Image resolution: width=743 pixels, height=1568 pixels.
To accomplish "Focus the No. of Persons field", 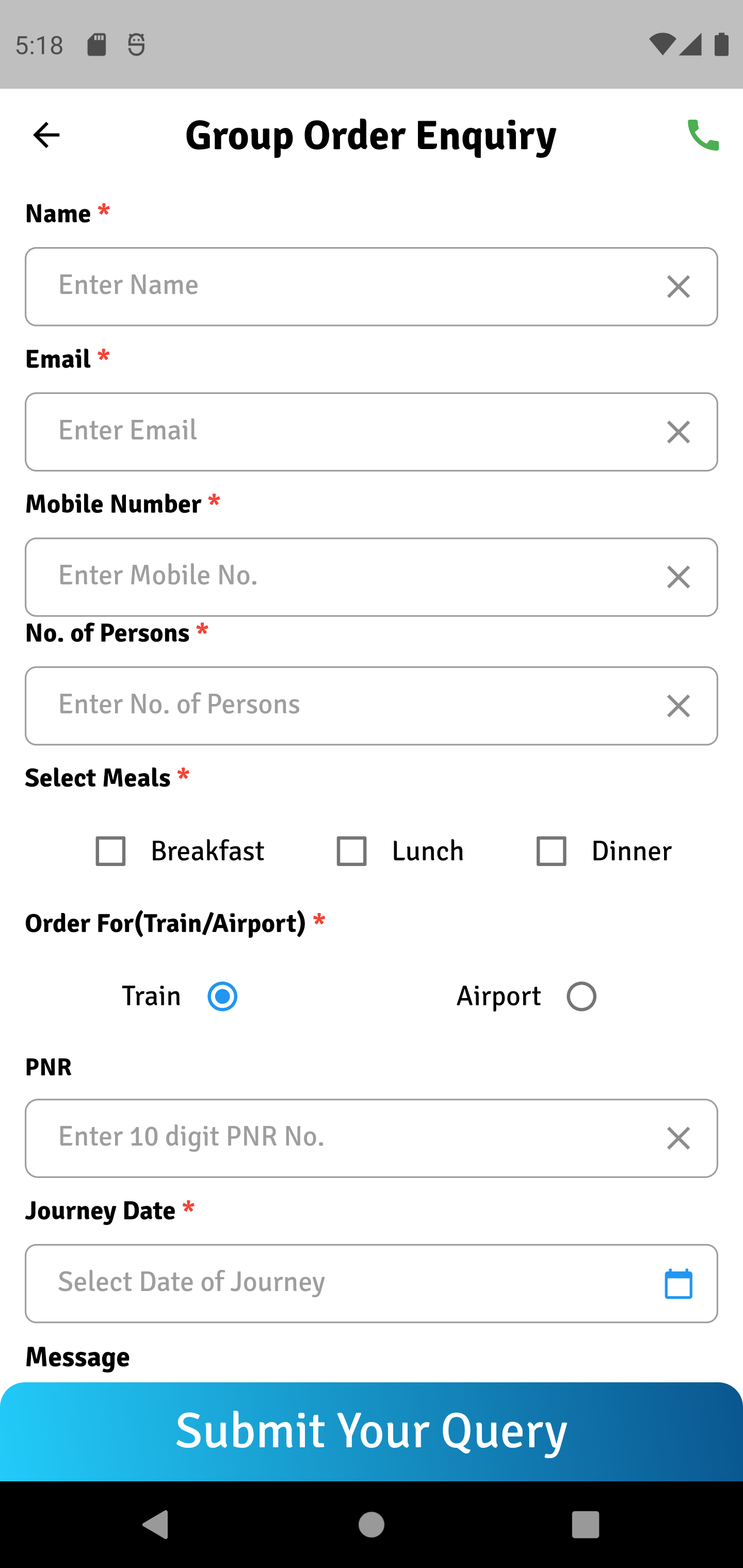I will click(341, 706).
